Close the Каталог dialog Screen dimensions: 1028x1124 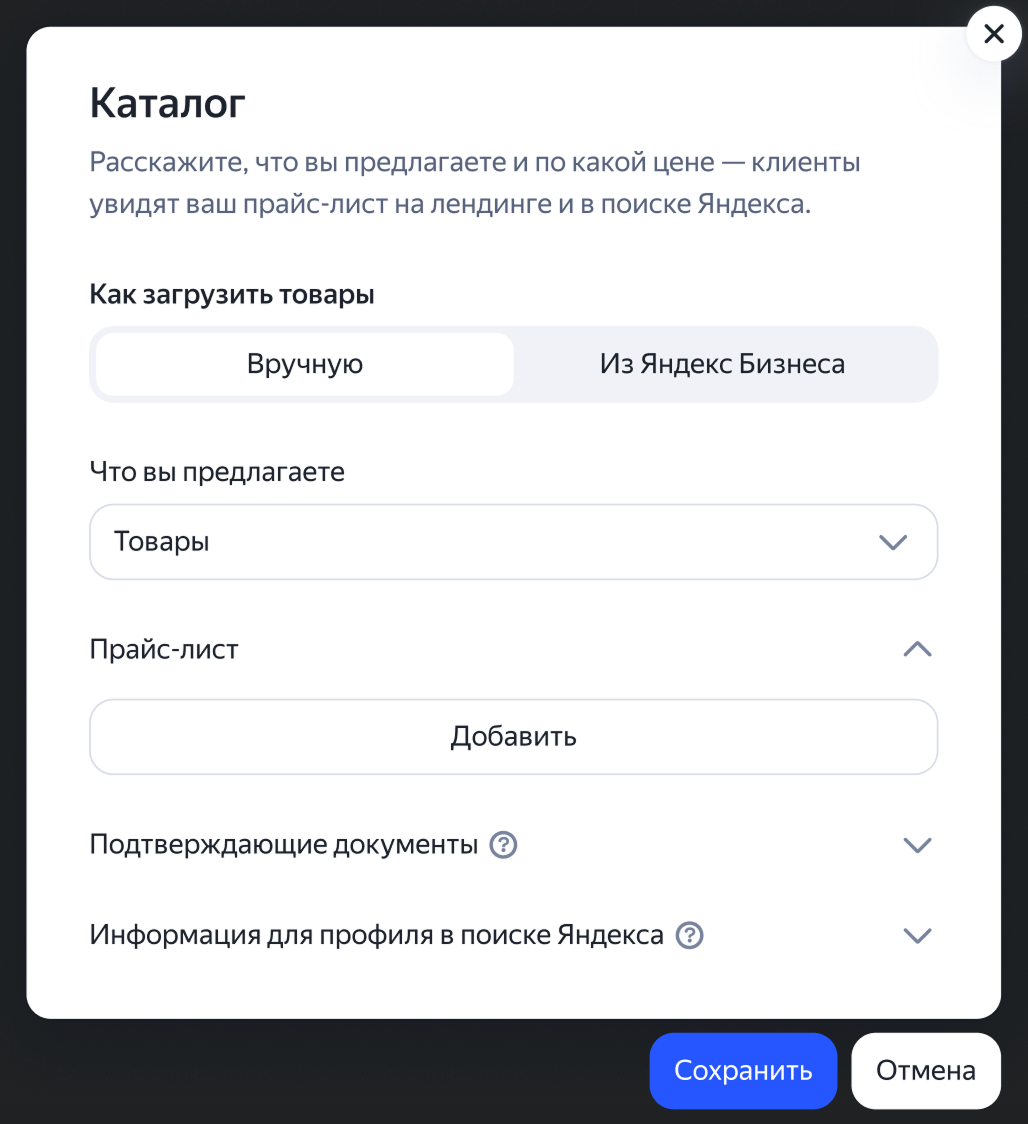click(993, 34)
